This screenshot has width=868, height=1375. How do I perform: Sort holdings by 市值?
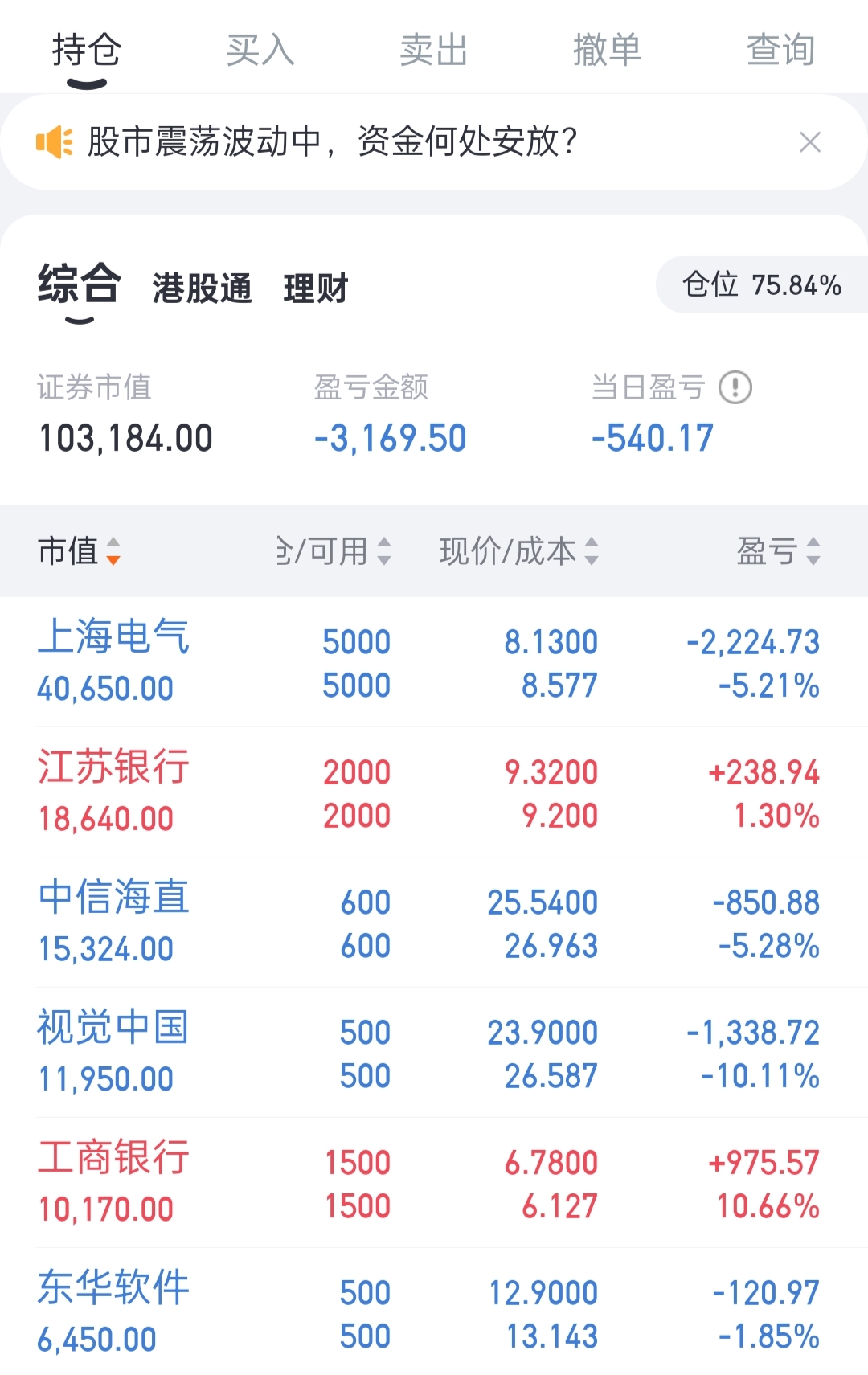coord(79,551)
